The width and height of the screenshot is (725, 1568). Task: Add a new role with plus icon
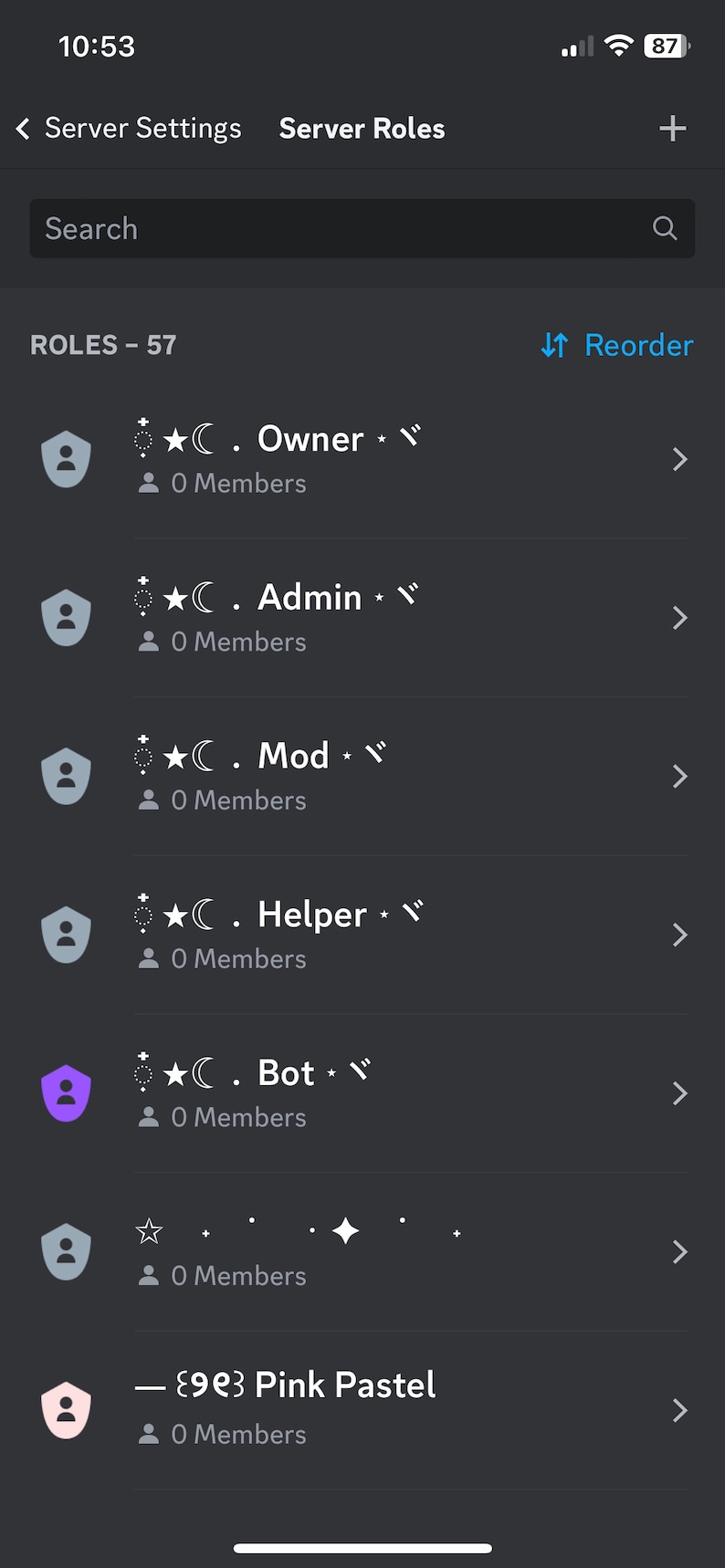coord(673,129)
